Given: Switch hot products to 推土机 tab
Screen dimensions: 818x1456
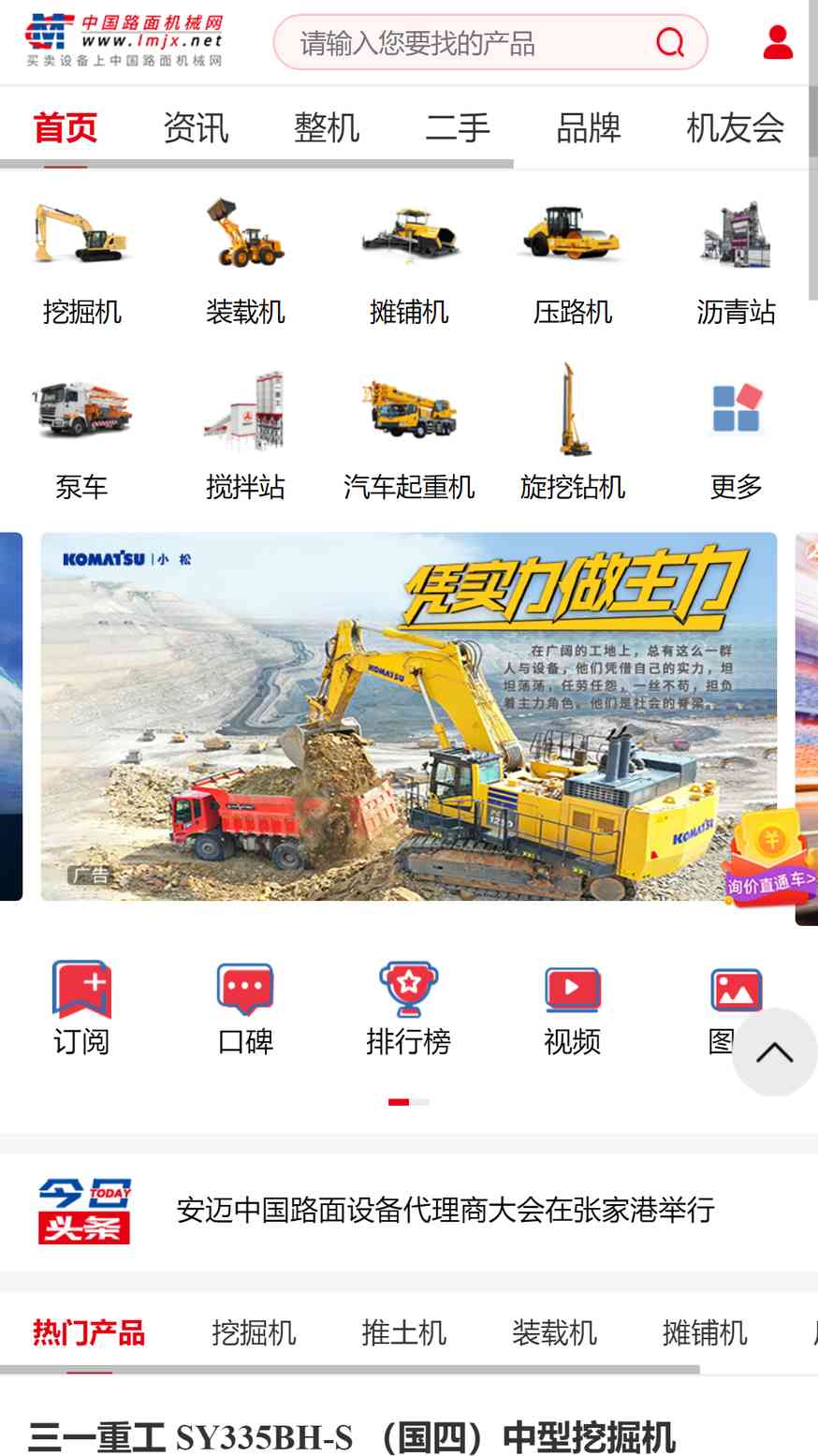Looking at the screenshot, I should coord(404,1332).
